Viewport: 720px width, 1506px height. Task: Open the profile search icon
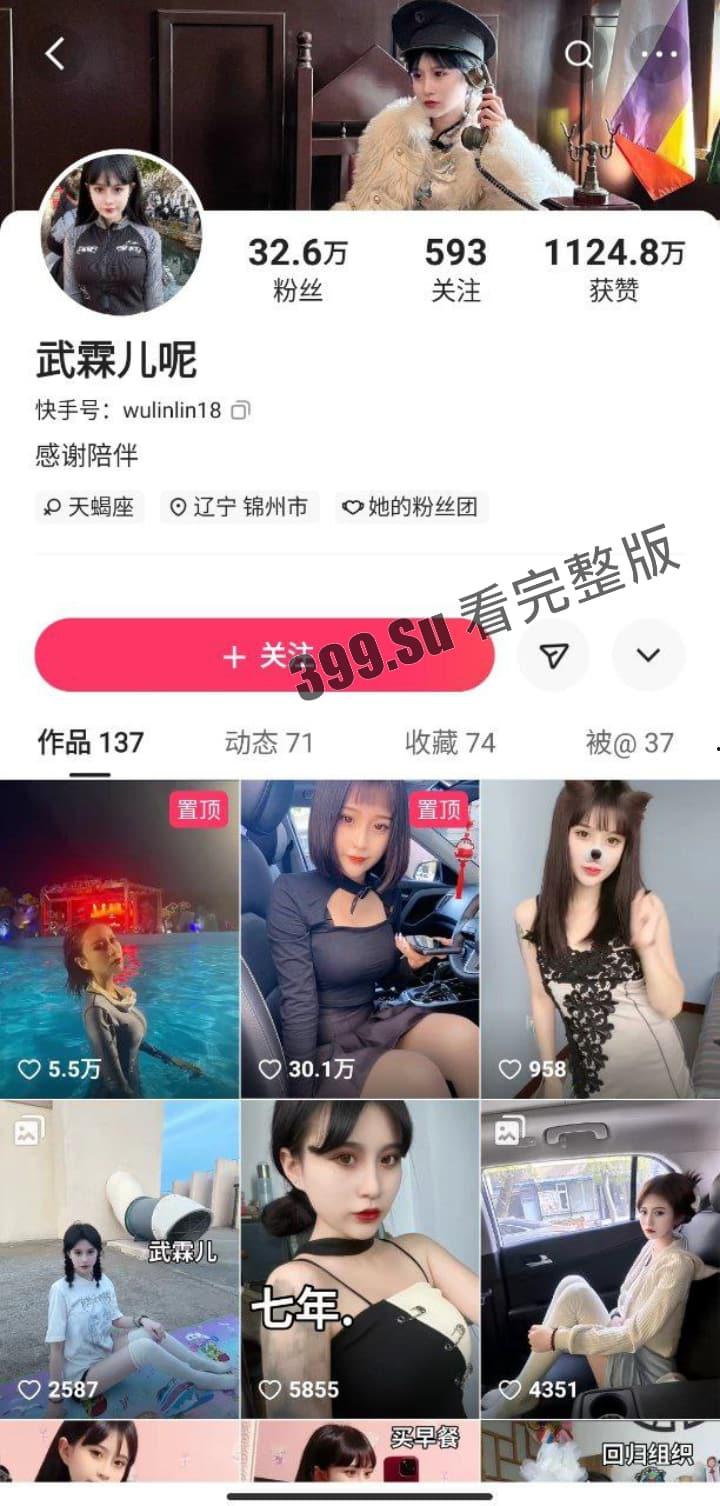578,54
